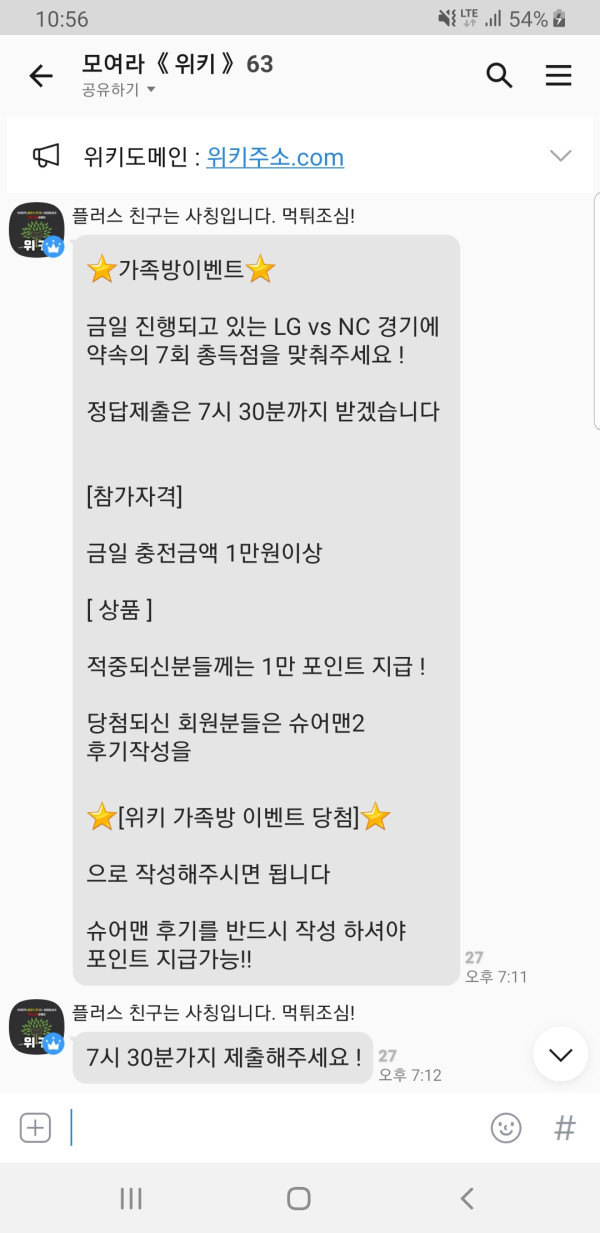This screenshot has width=600, height=1233.
Task: Open the 공유하기 dropdown under the title
Action: (x=119, y=90)
